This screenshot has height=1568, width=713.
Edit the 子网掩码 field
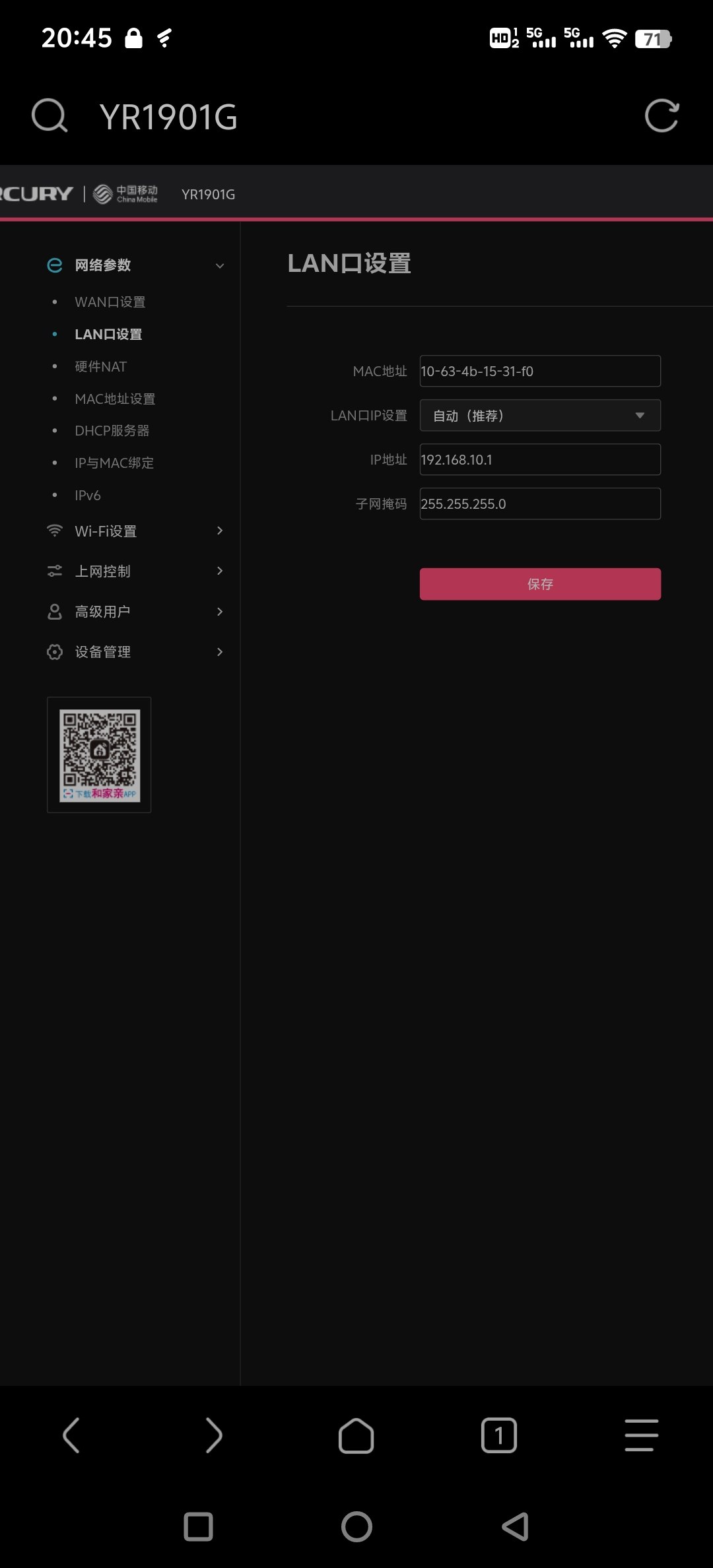click(x=540, y=504)
